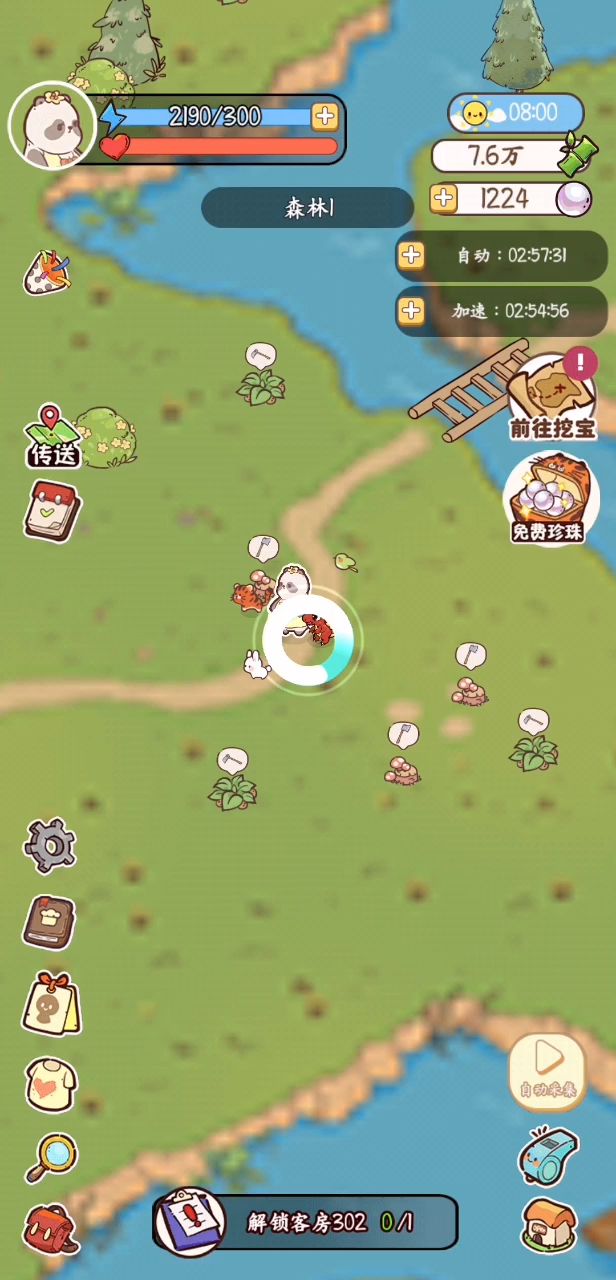Open the 解锁客房302 quest

[x=305, y=1222]
